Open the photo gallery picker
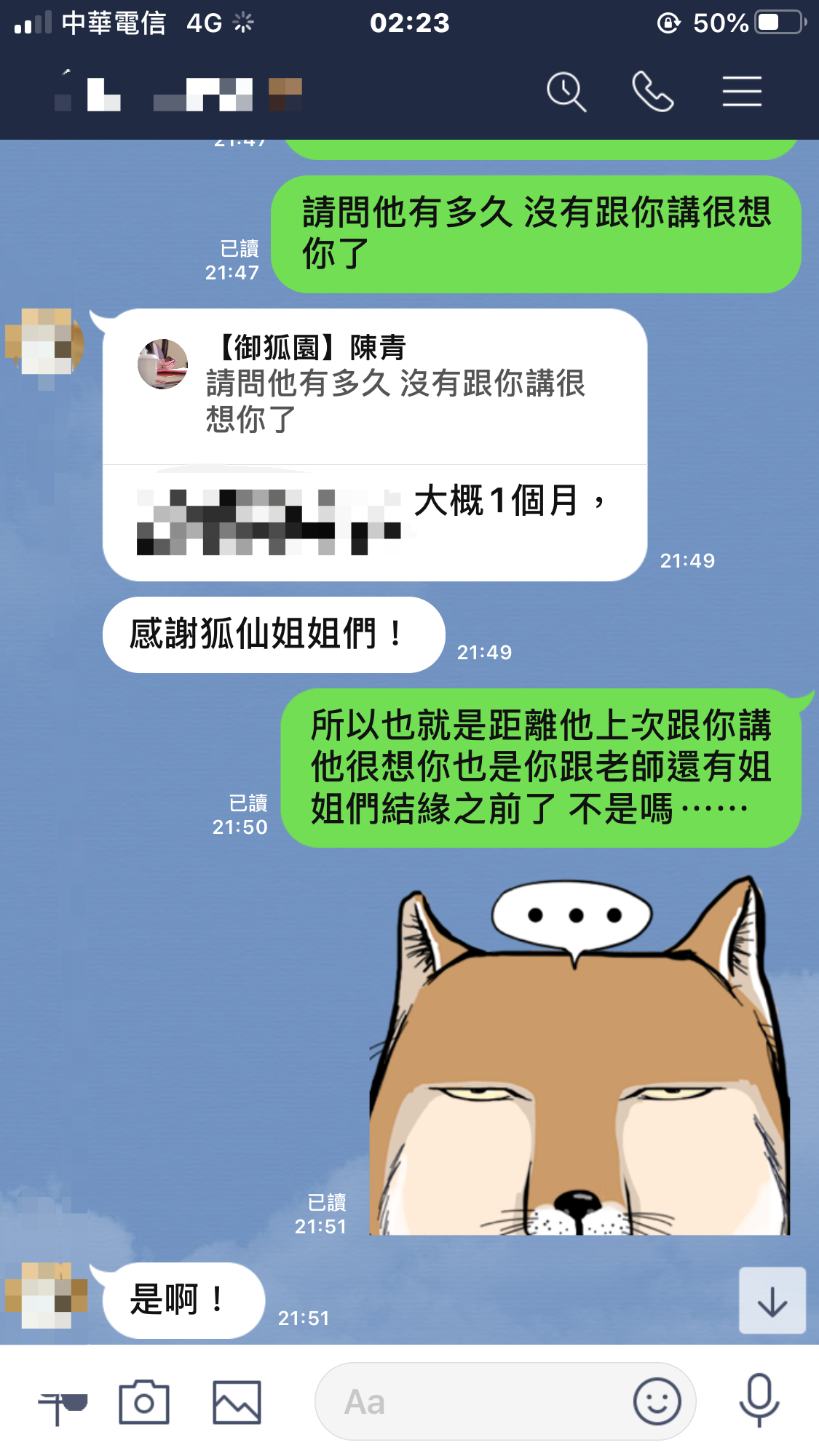Image resolution: width=819 pixels, height=1456 pixels. coord(237,1401)
